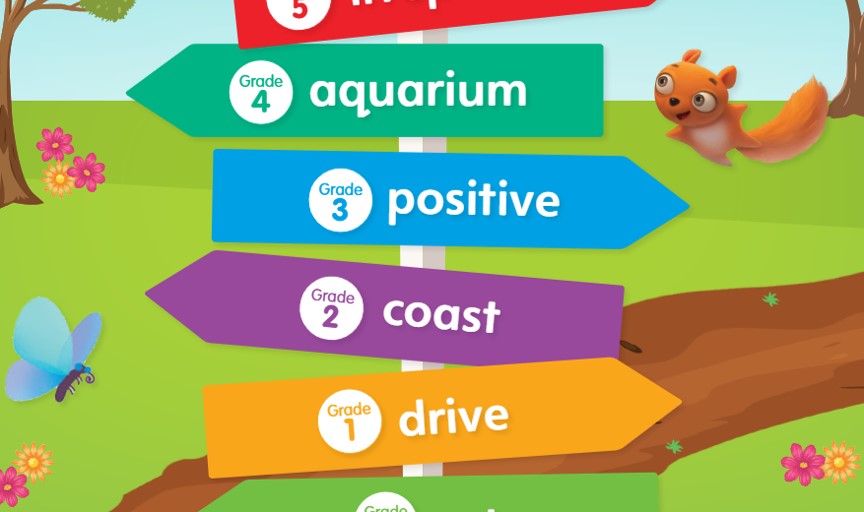Open the Grade 2 coast sign
The image size is (864, 512).
pos(400,311)
